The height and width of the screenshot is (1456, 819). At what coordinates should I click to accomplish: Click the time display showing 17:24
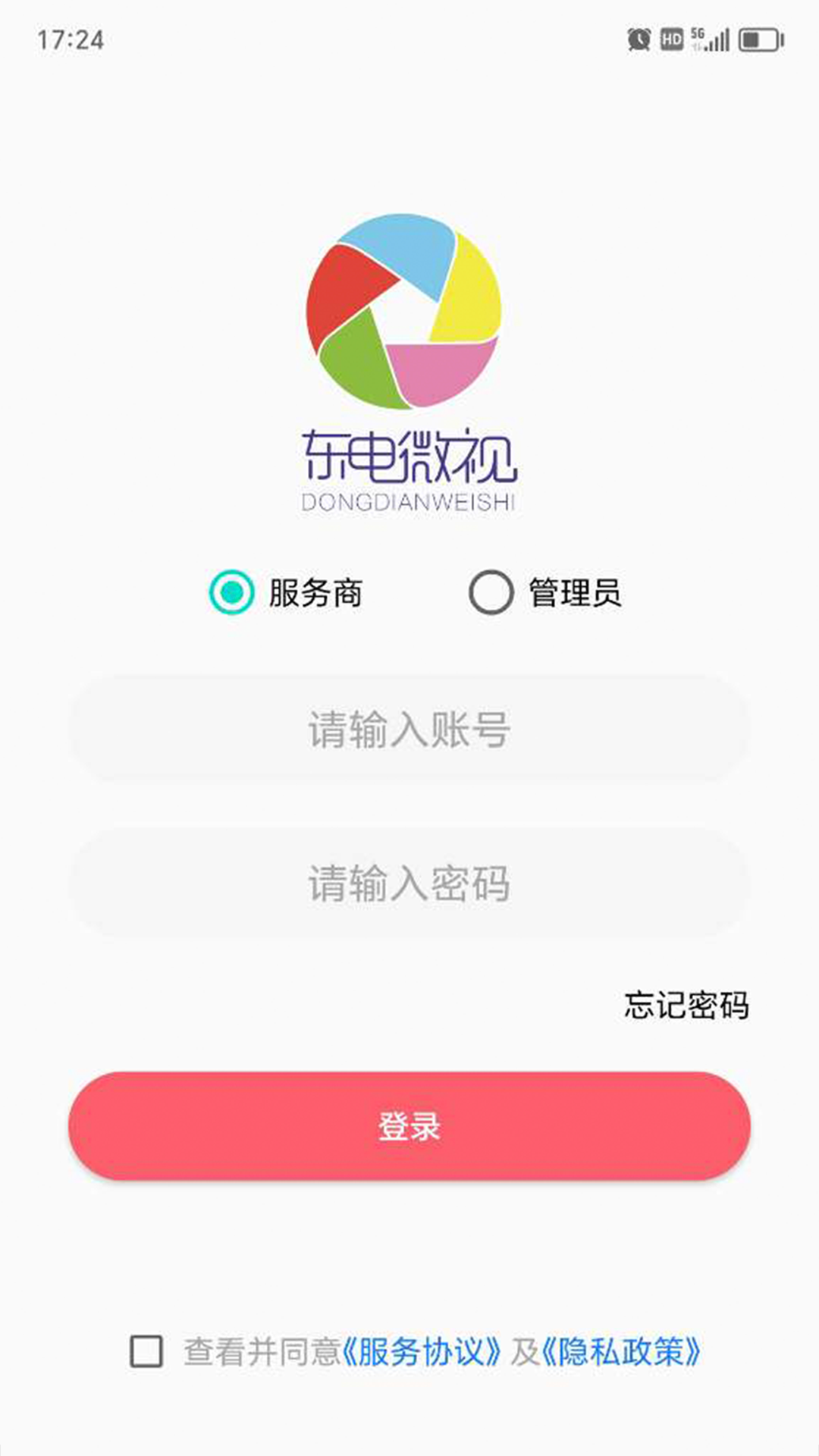coord(68,39)
